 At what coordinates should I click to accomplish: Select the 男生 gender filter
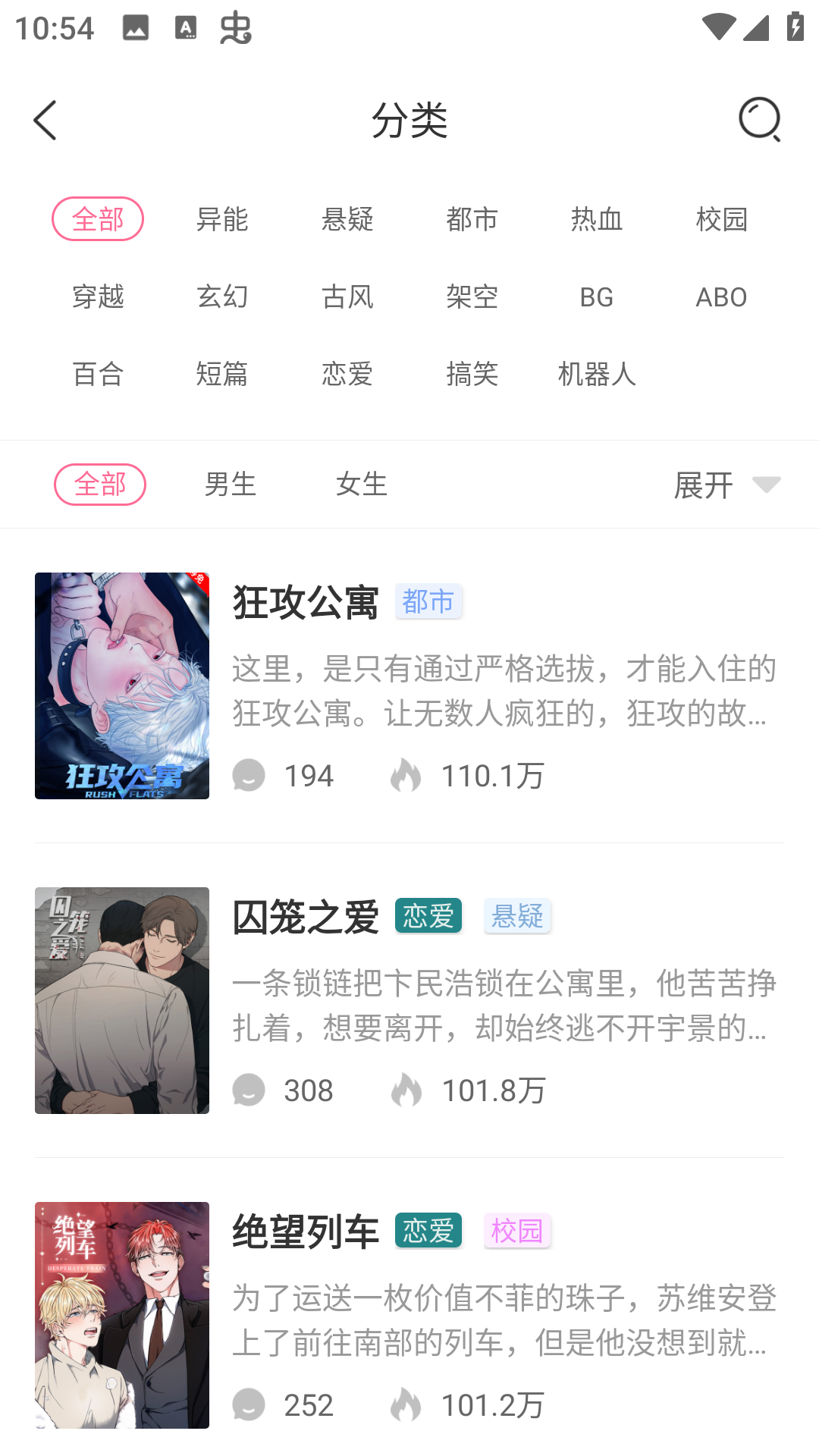pos(231,484)
